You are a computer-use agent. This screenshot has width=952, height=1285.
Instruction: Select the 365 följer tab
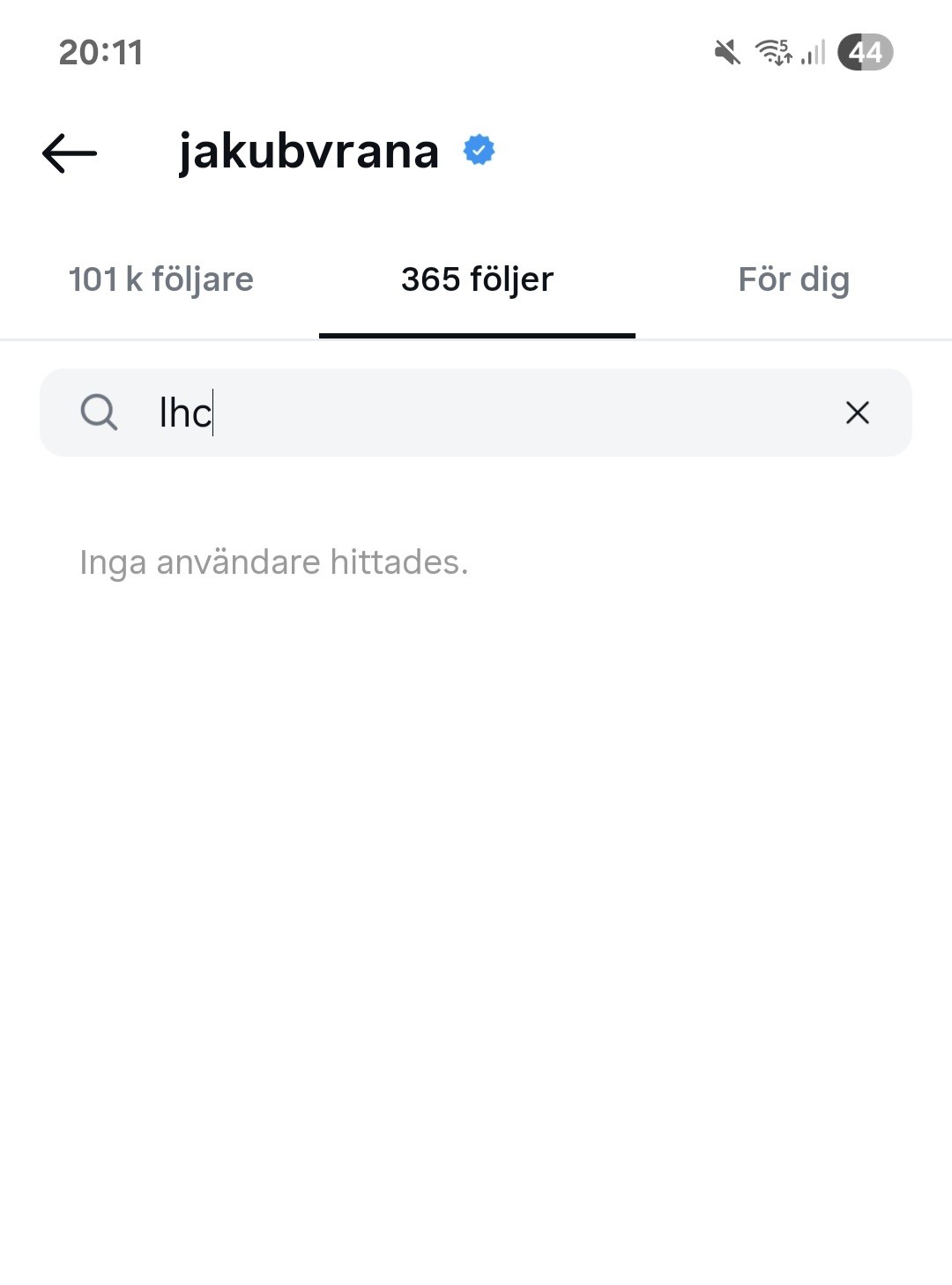477,279
